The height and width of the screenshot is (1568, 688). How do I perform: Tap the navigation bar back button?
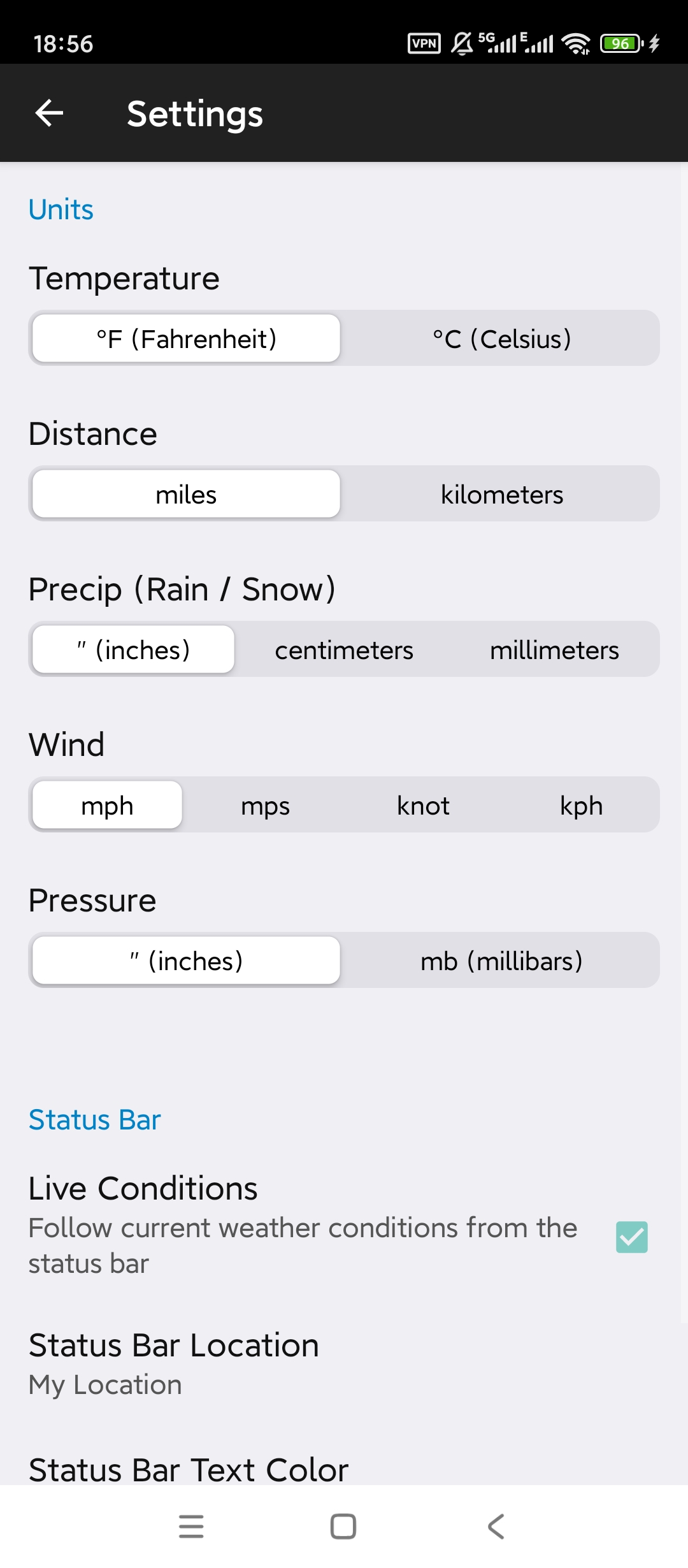tap(496, 1527)
